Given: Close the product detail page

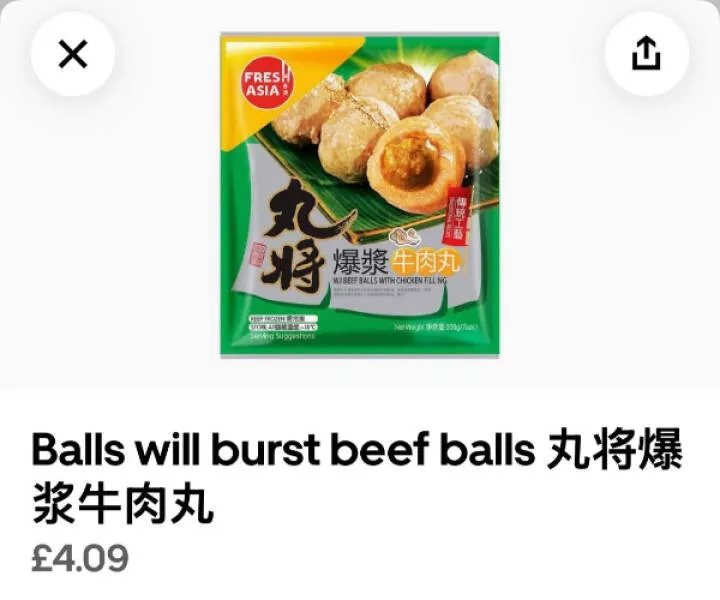Looking at the screenshot, I should (72, 54).
